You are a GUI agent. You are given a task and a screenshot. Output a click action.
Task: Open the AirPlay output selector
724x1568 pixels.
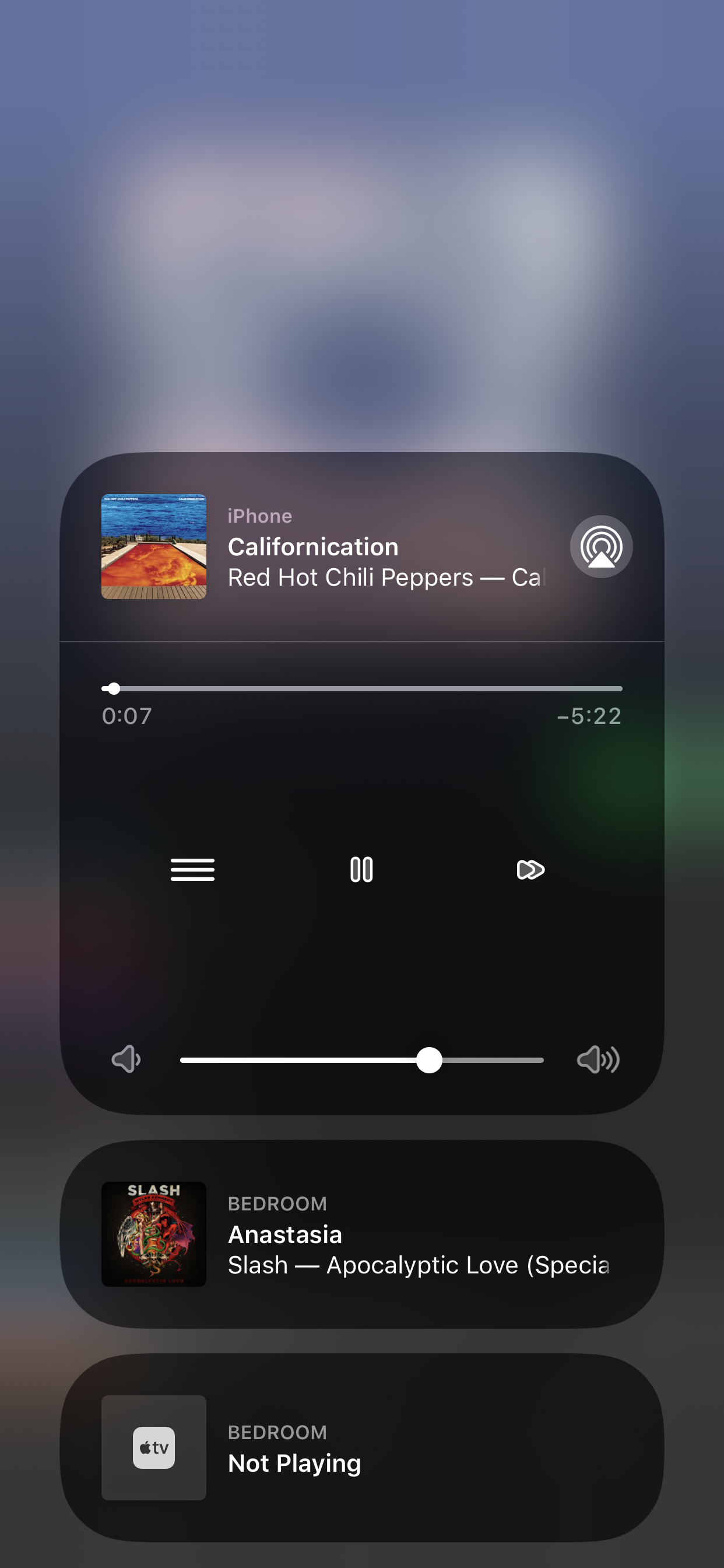click(x=601, y=547)
